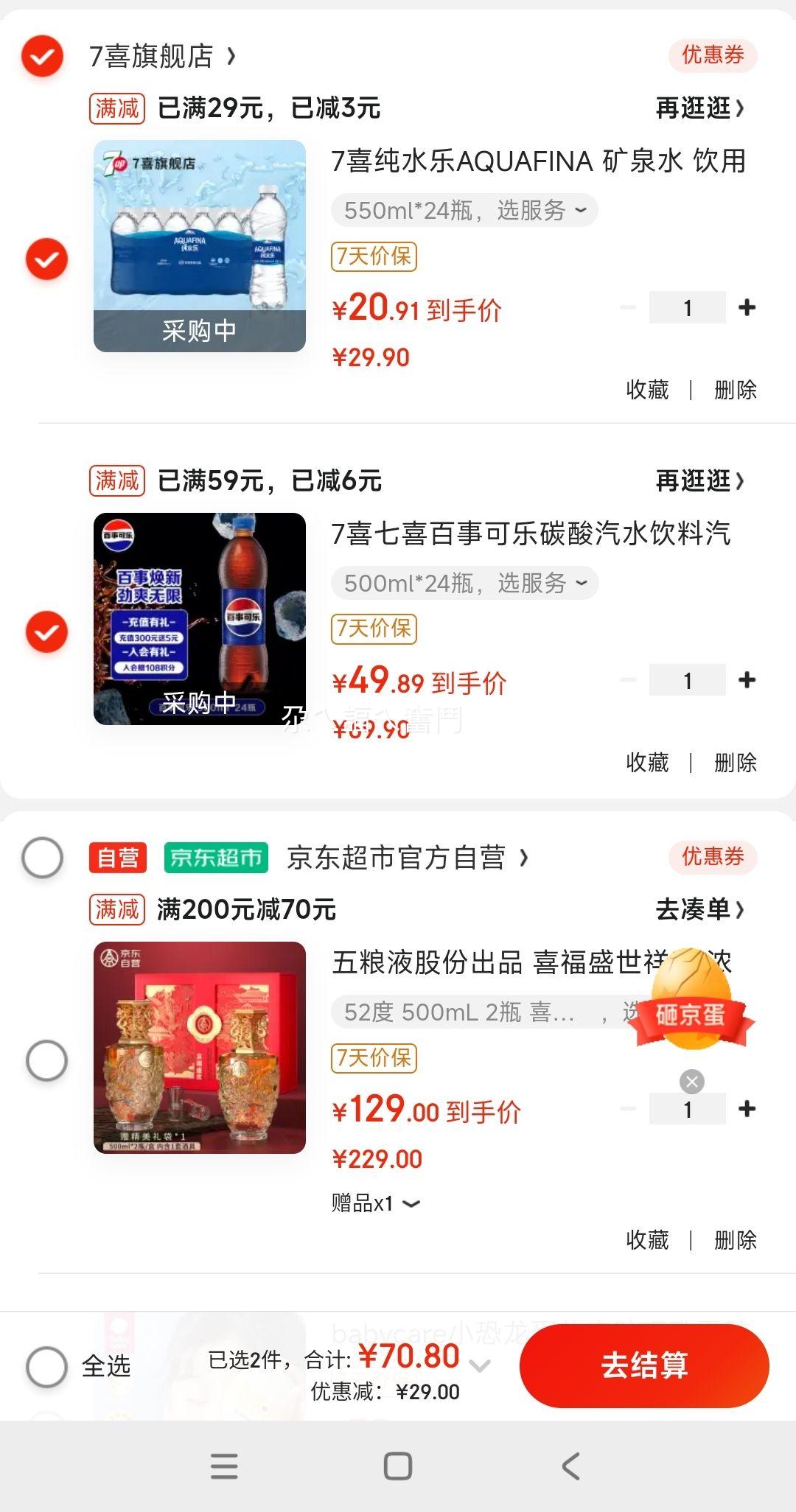Select the 五粮液 liquor item checkbox
Screen dimensions: 796x1512
click(46, 1058)
